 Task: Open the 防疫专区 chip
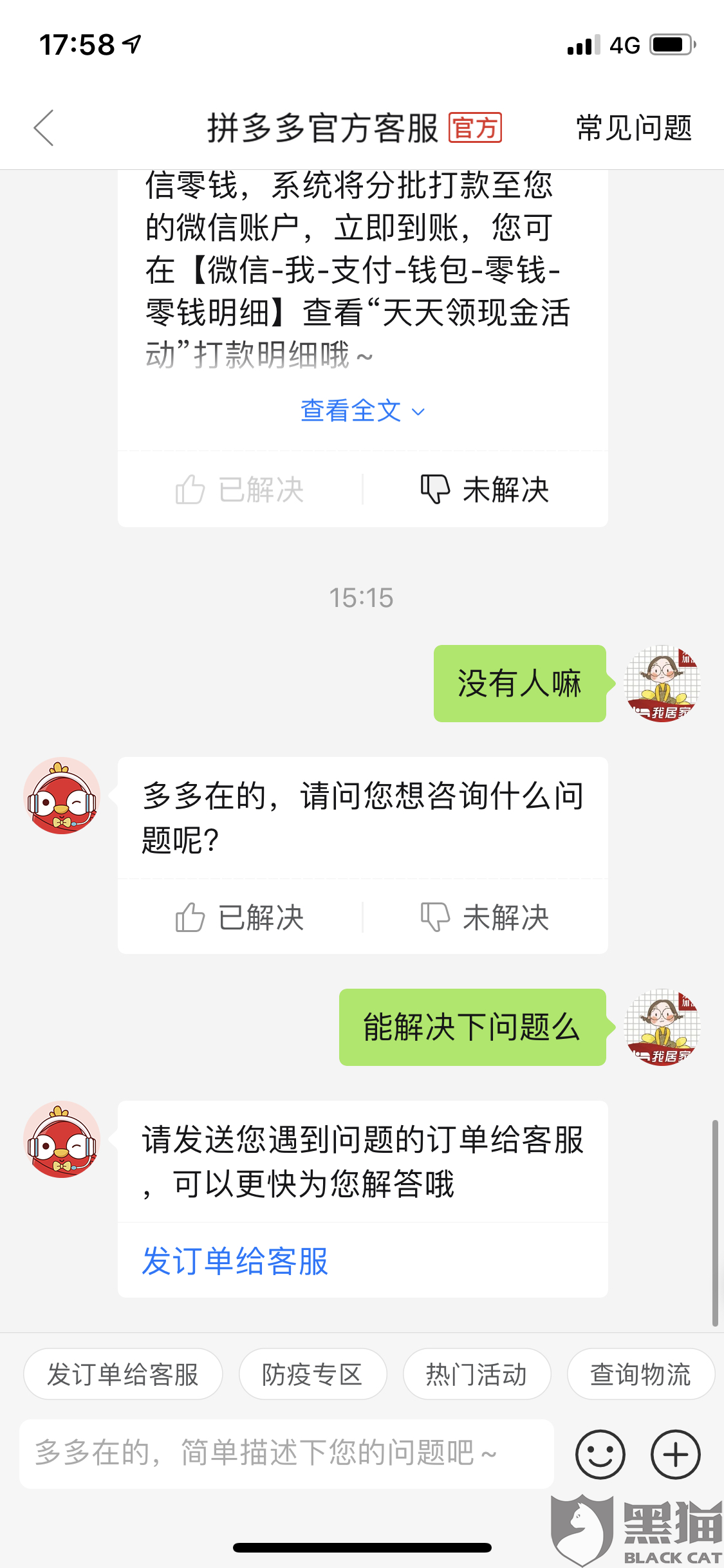point(313,1374)
